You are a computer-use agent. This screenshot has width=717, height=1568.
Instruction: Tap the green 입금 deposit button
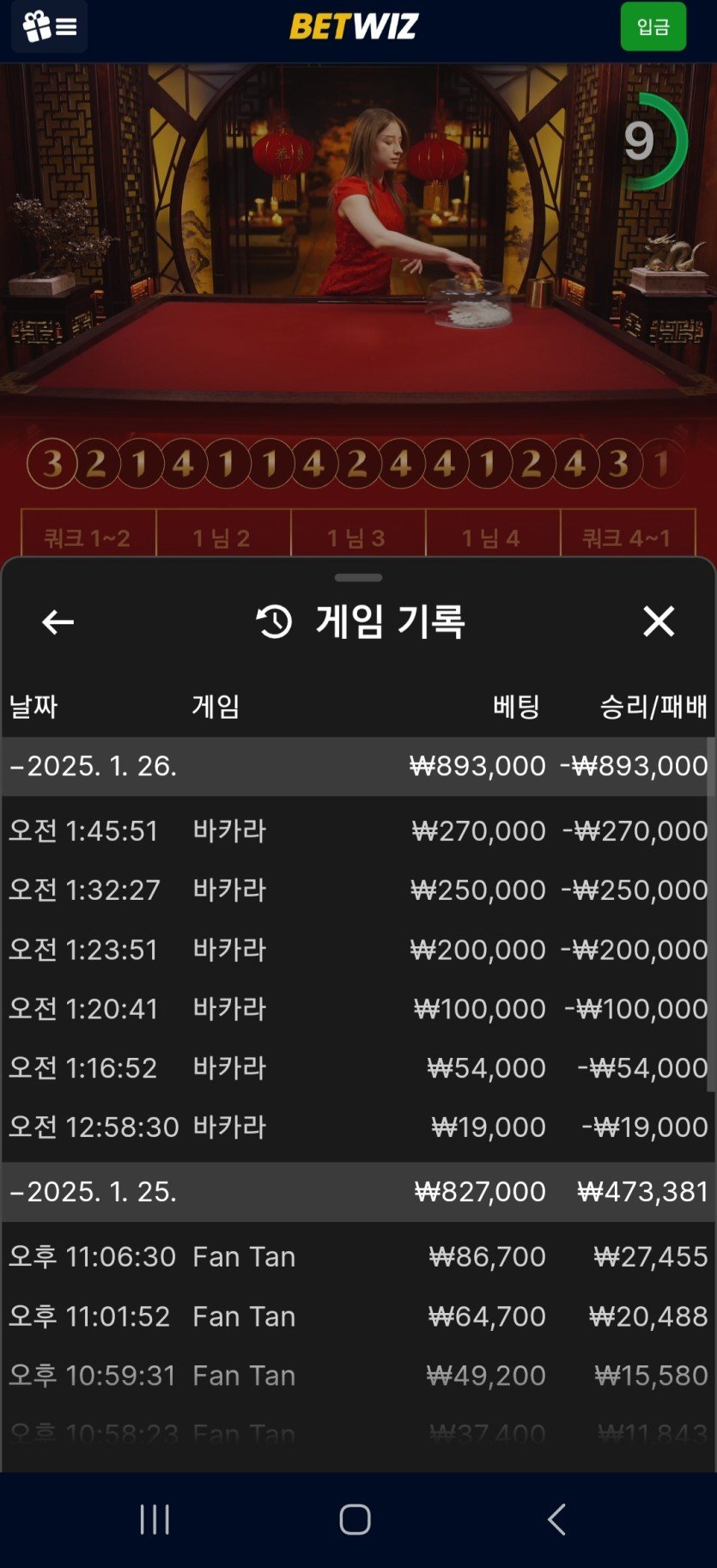coord(653,27)
